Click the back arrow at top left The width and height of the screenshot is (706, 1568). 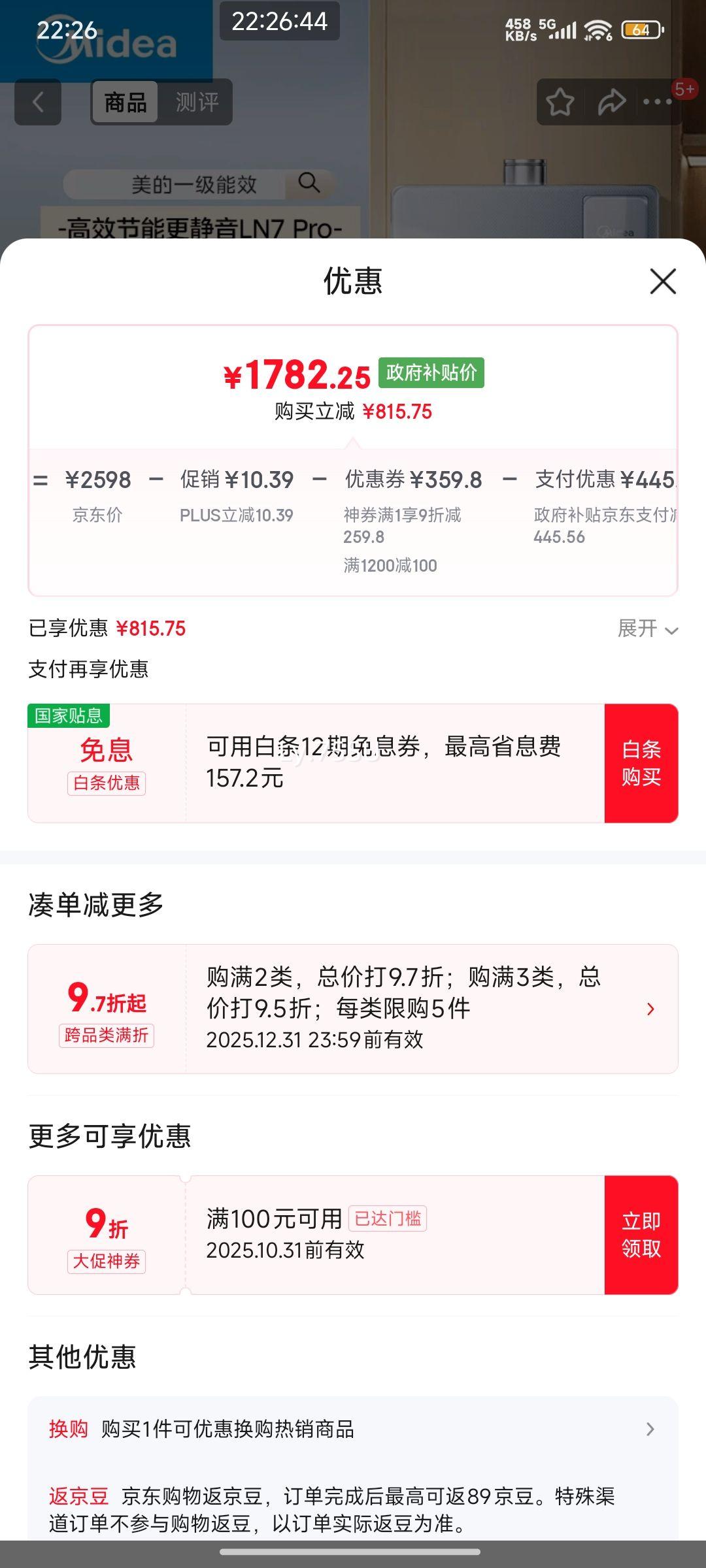click(x=37, y=103)
